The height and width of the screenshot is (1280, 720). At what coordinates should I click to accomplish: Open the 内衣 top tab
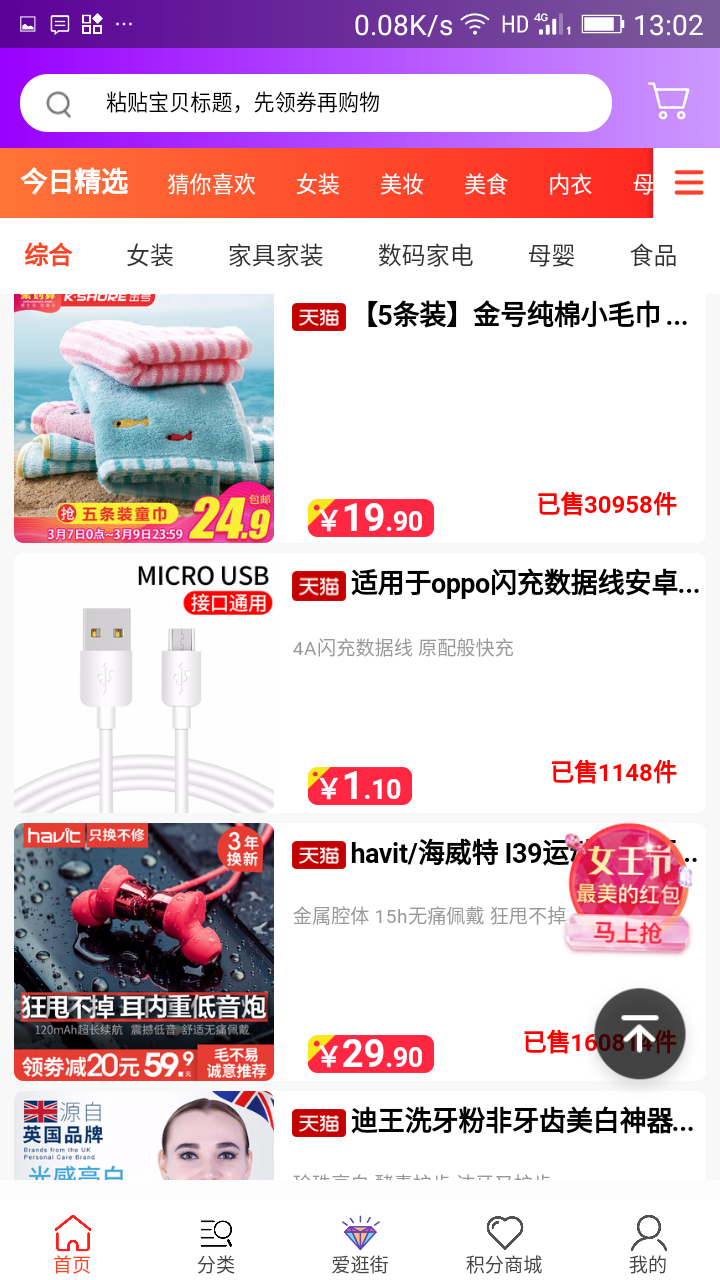click(570, 184)
